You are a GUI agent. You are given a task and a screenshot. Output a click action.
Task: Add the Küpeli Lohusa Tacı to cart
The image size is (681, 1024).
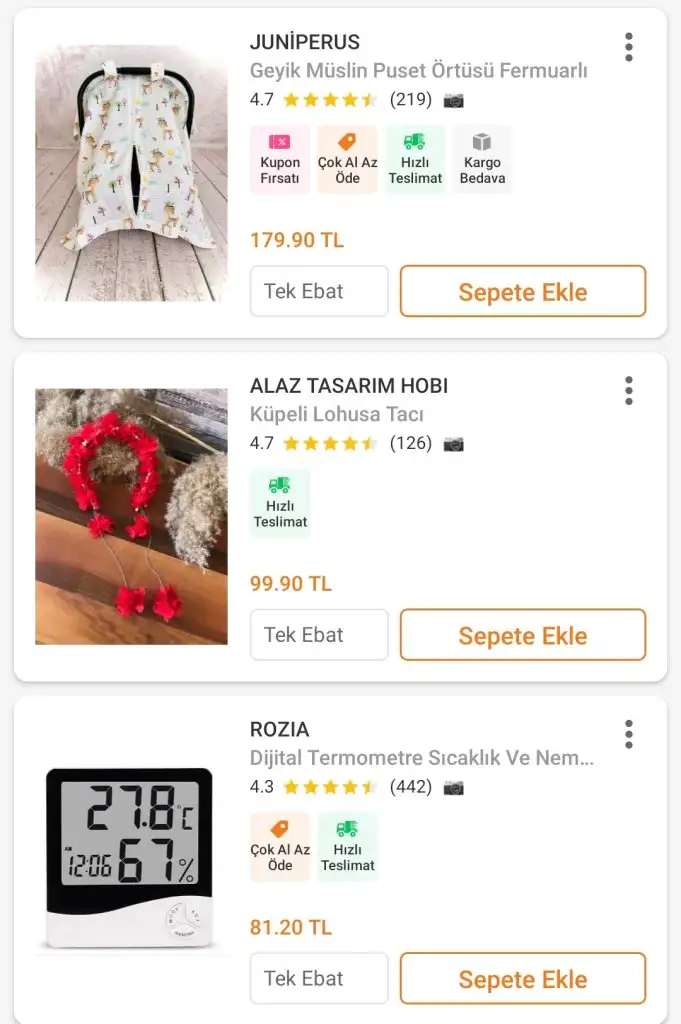pyautogui.click(x=522, y=635)
